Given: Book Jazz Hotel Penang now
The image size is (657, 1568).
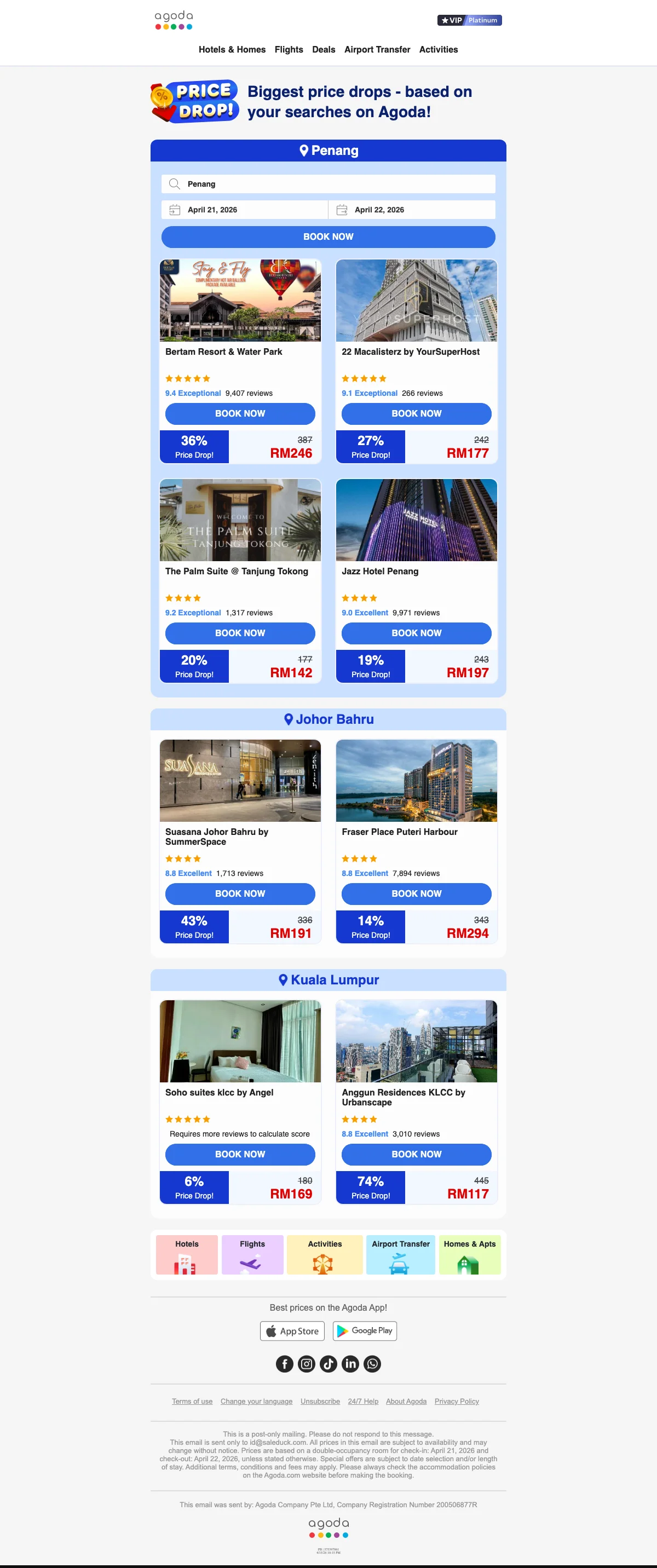Looking at the screenshot, I should tap(416, 633).
